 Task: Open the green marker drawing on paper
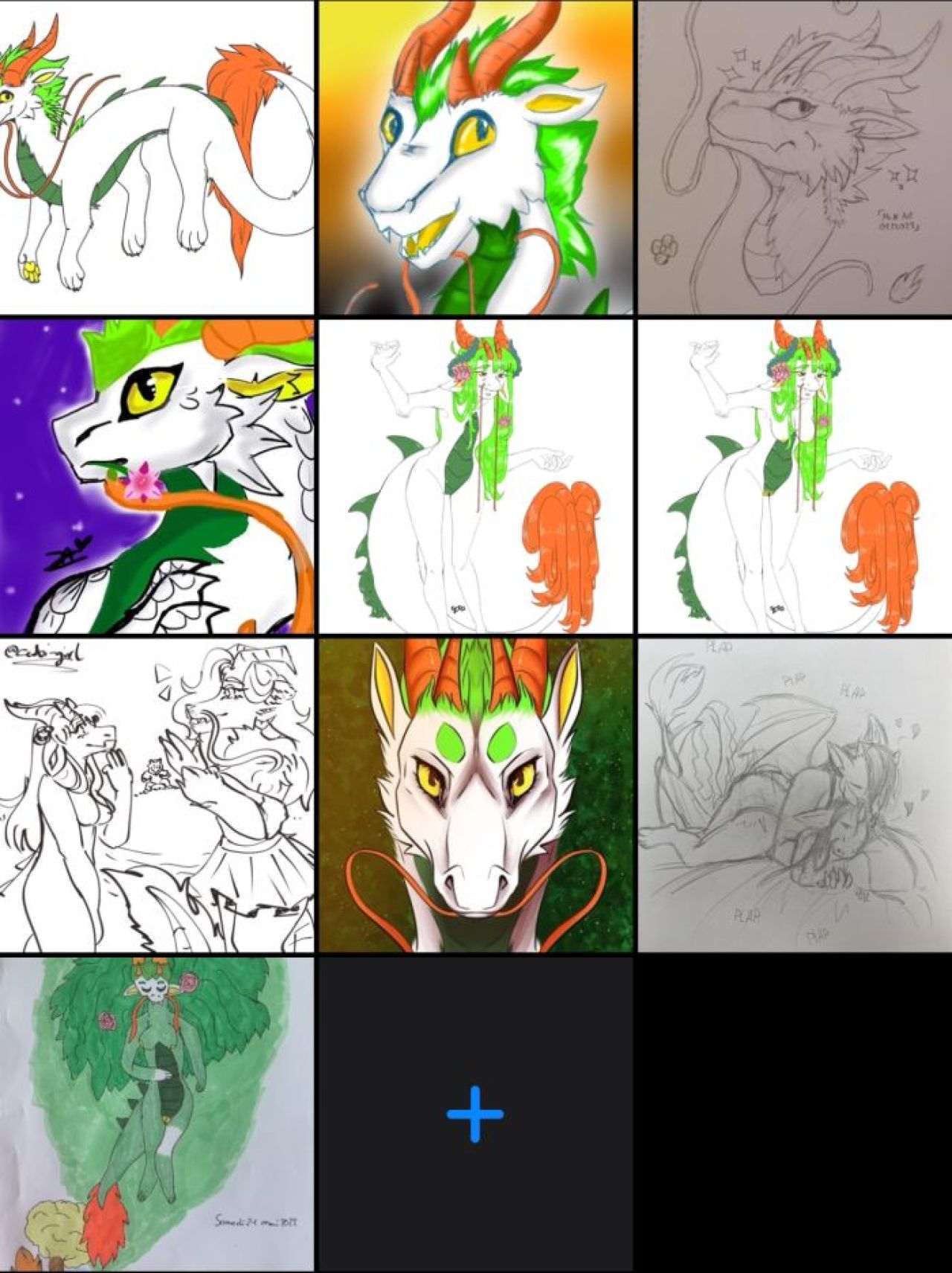pos(156,1114)
